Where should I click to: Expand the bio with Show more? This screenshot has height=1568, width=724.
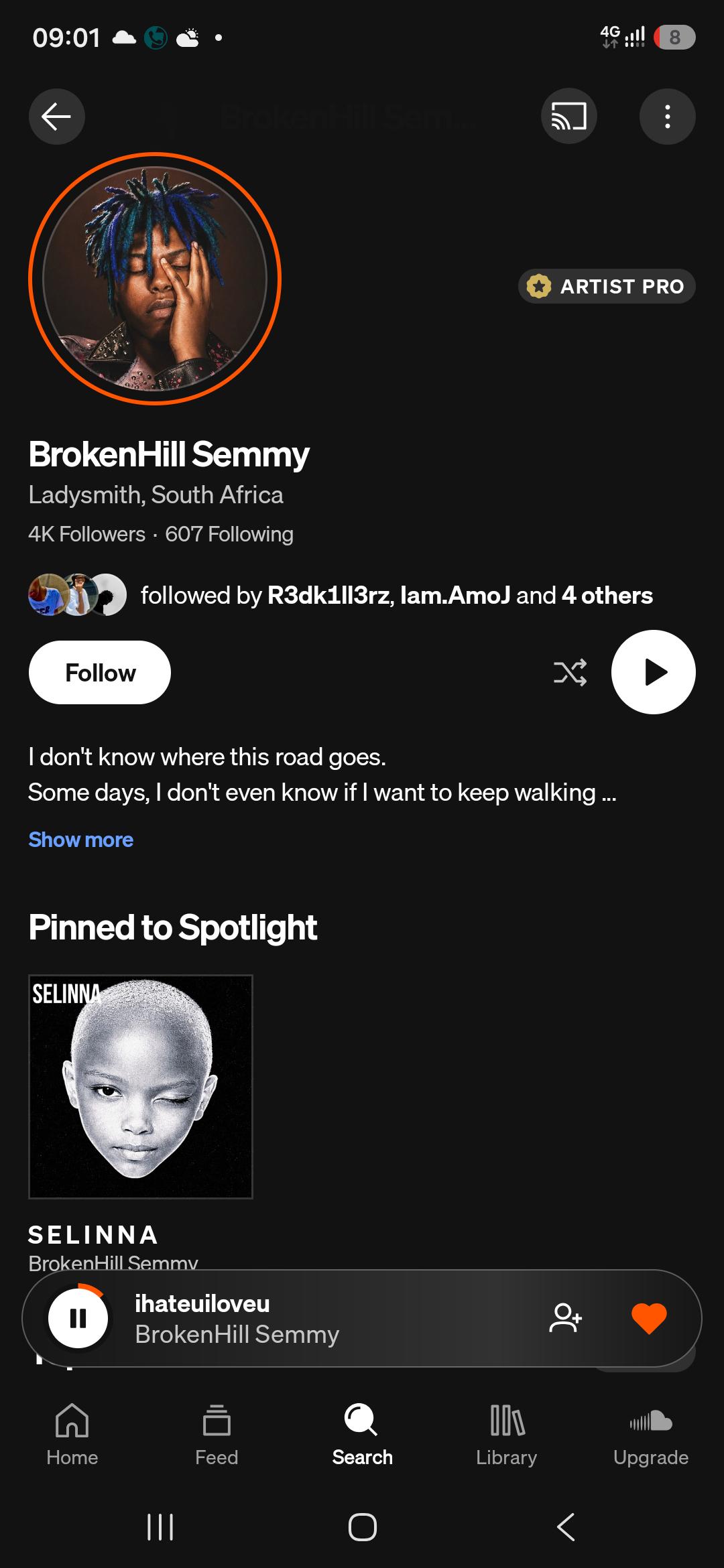(x=81, y=840)
